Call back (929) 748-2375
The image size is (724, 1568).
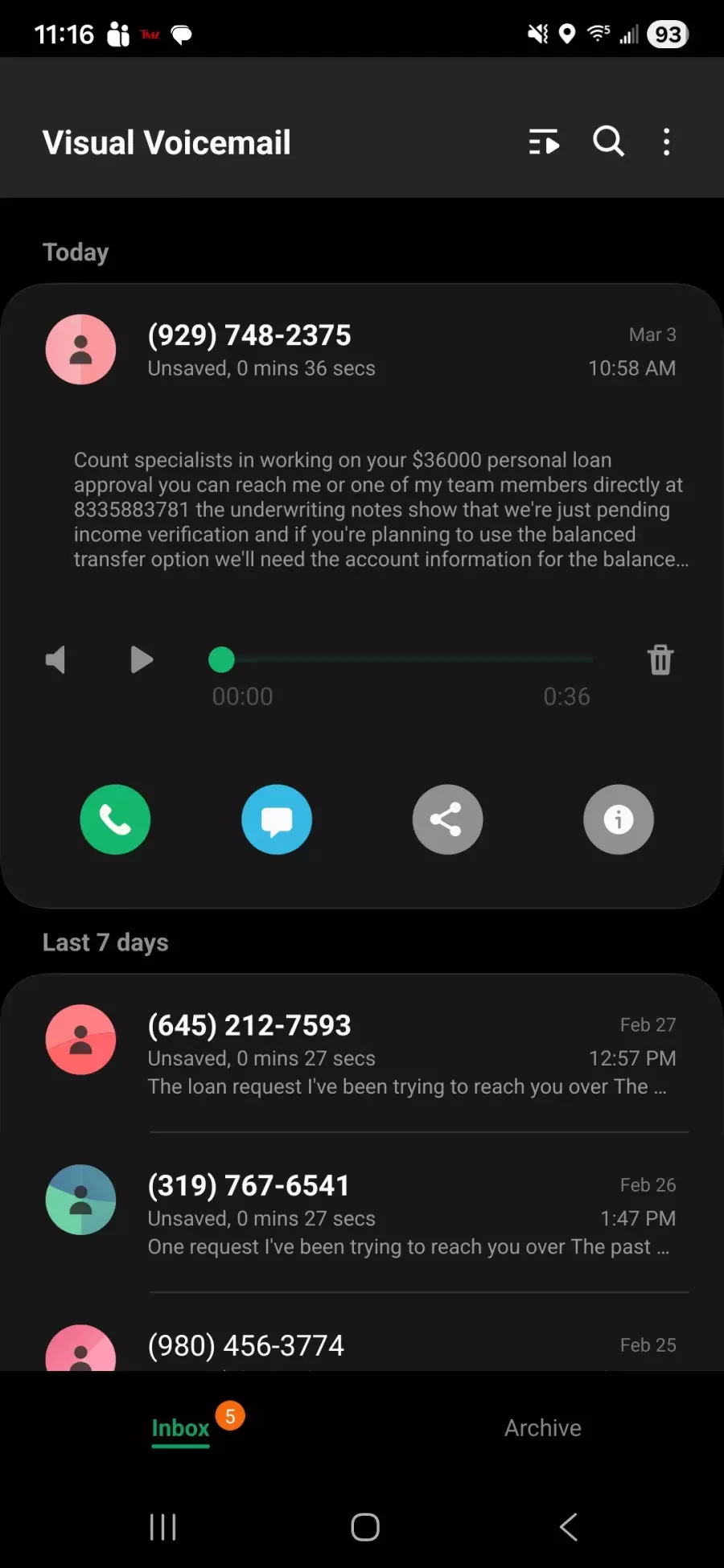tap(115, 819)
